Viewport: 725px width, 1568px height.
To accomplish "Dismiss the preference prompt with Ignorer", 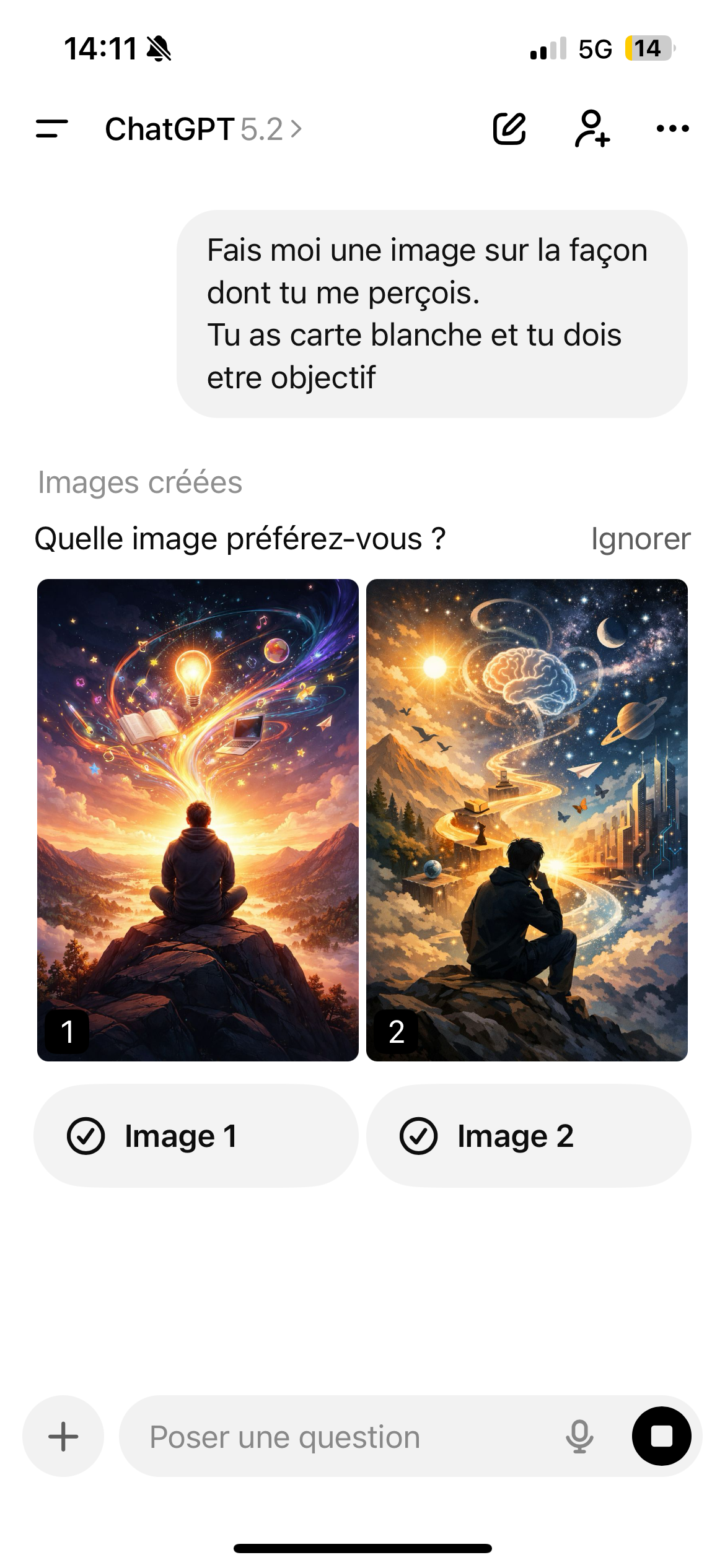I will pos(640,539).
